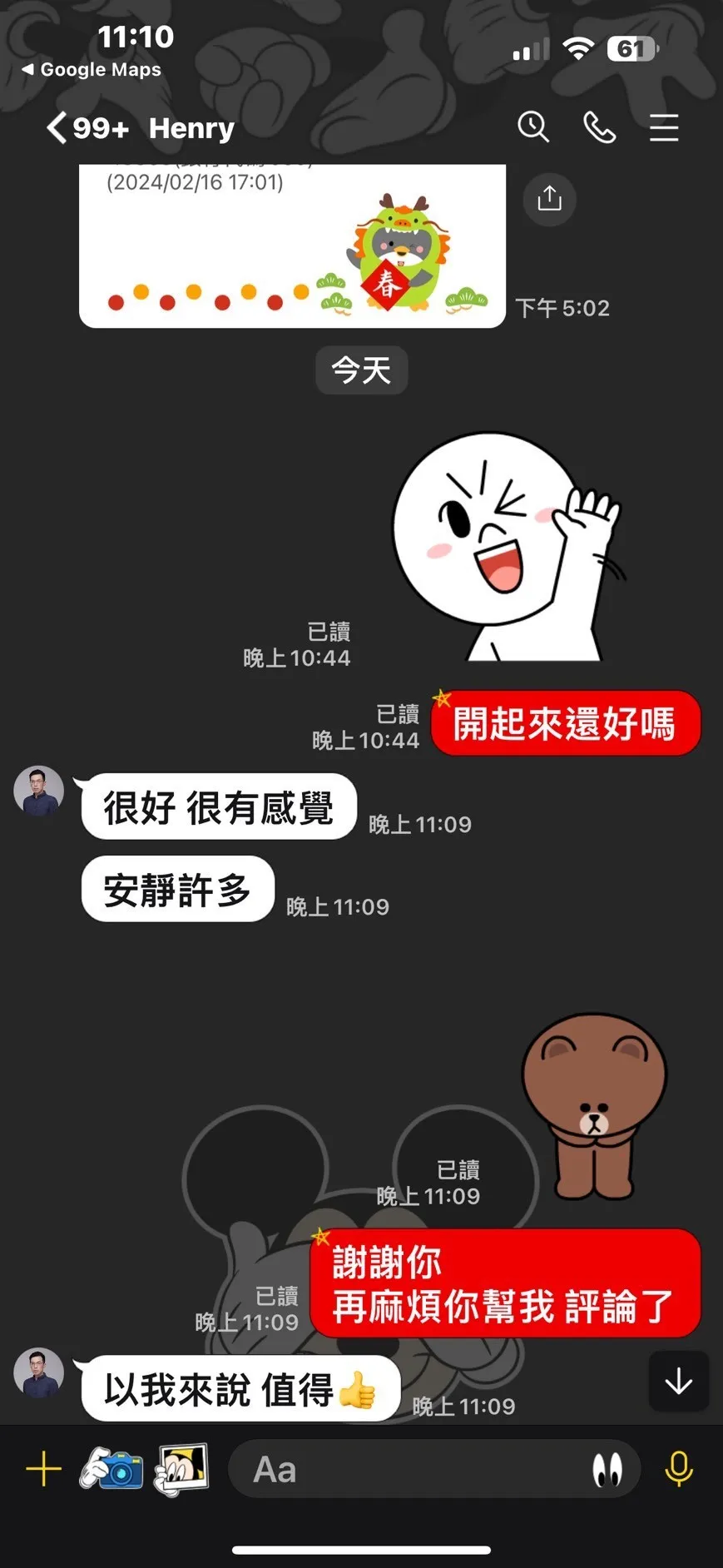Tap the waving Moon sticker
The width and height of the screenshot is (723, 1568).
[x=508, y=546]
